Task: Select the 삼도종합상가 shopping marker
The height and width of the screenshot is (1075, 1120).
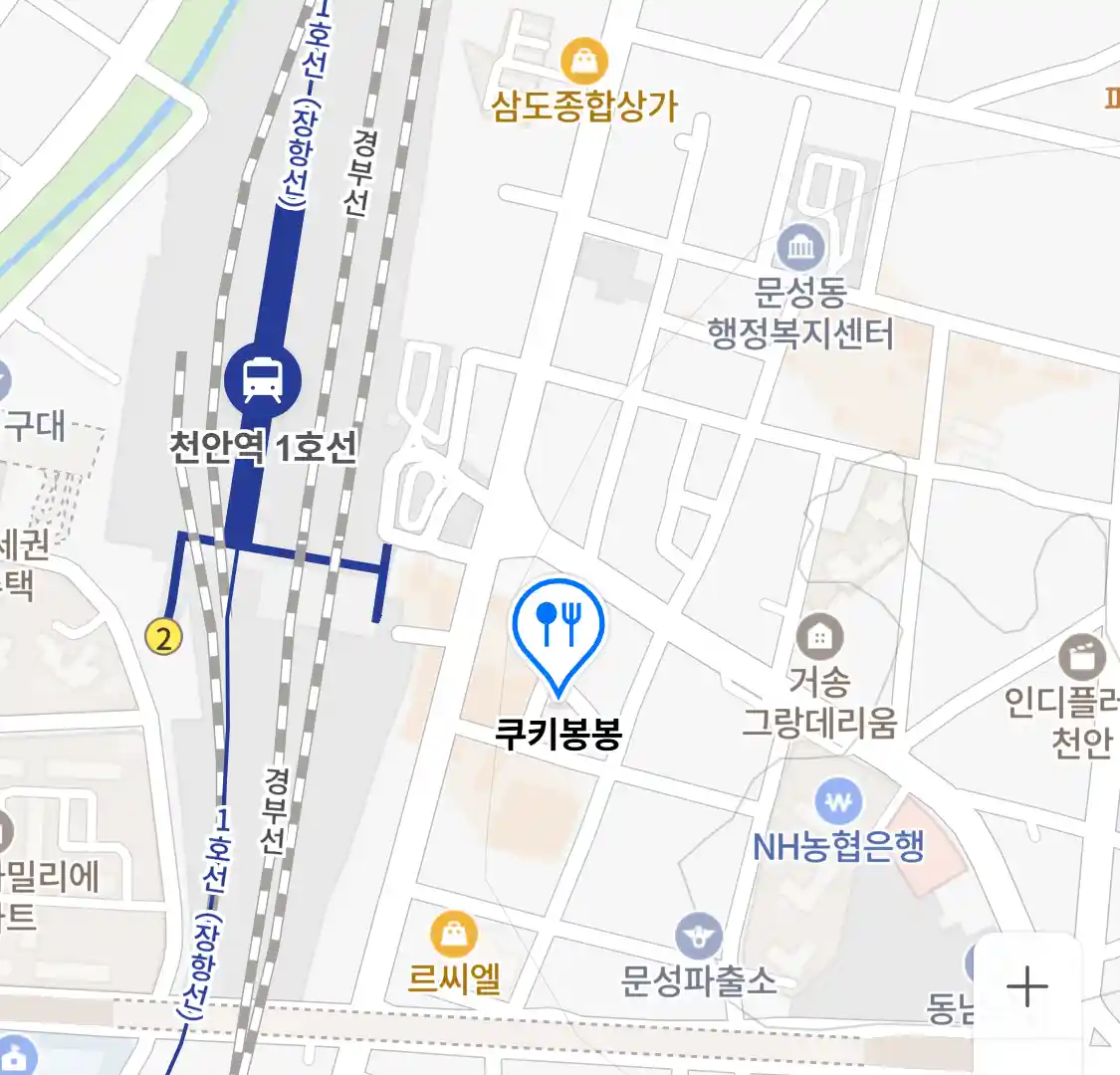Action: [584, 63]
